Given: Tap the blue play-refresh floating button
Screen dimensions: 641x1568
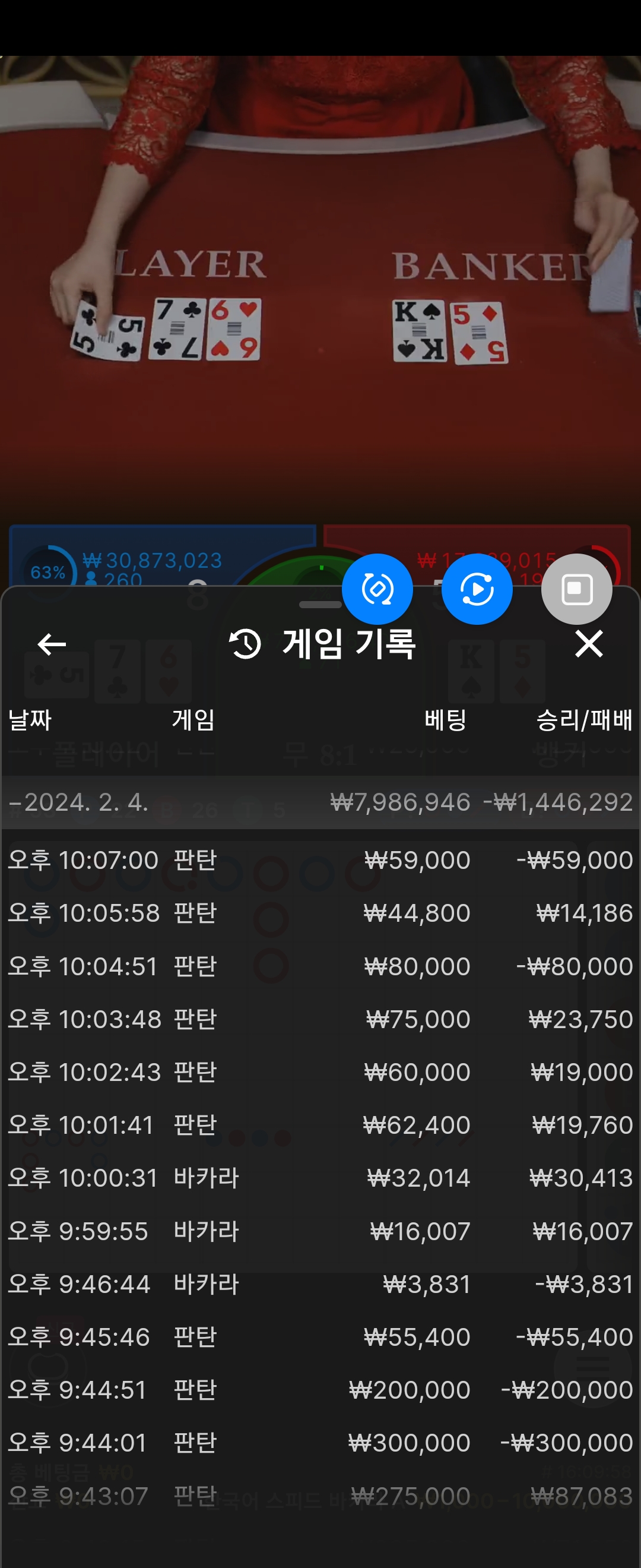Looking at the screenshot, I should pos(477,589).
